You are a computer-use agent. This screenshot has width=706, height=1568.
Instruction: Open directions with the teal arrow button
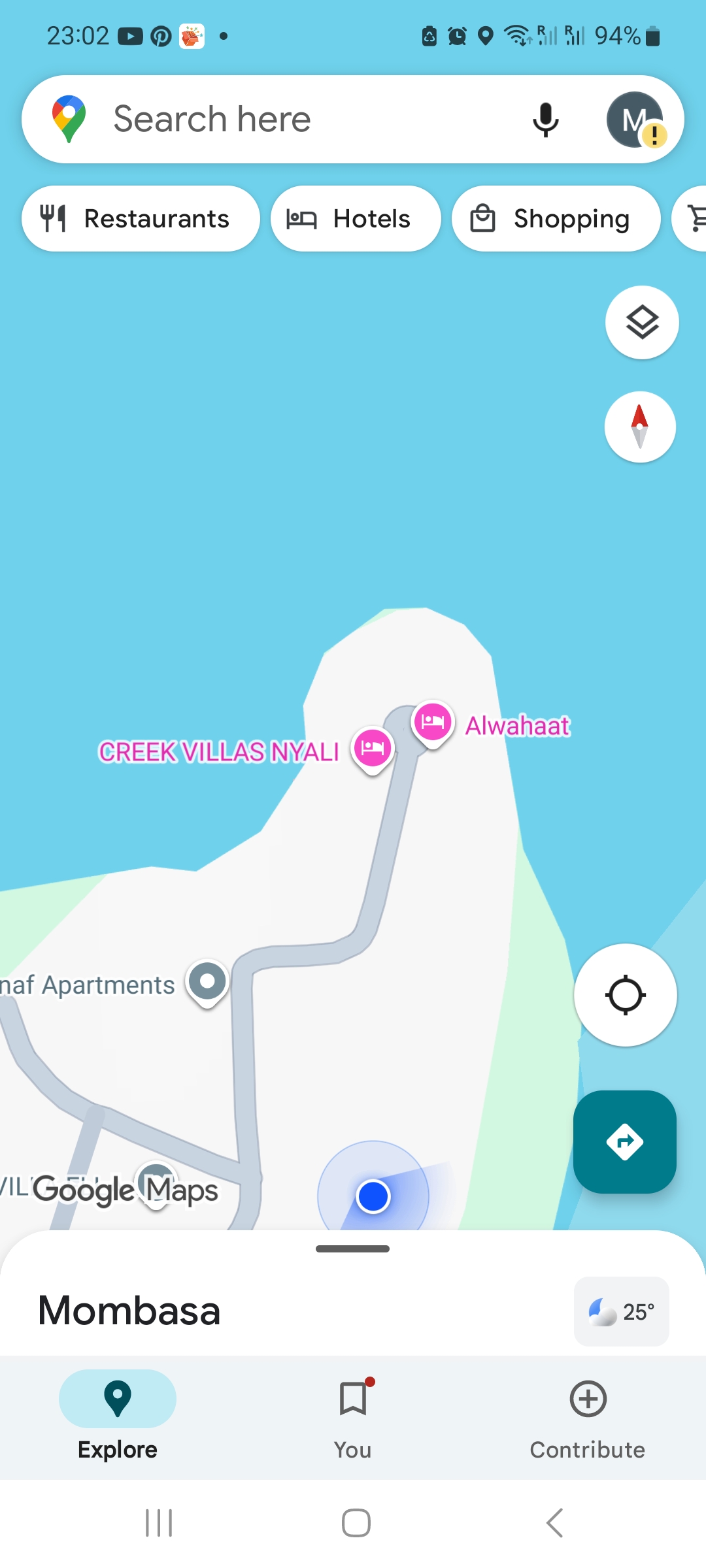[624, 1141]
